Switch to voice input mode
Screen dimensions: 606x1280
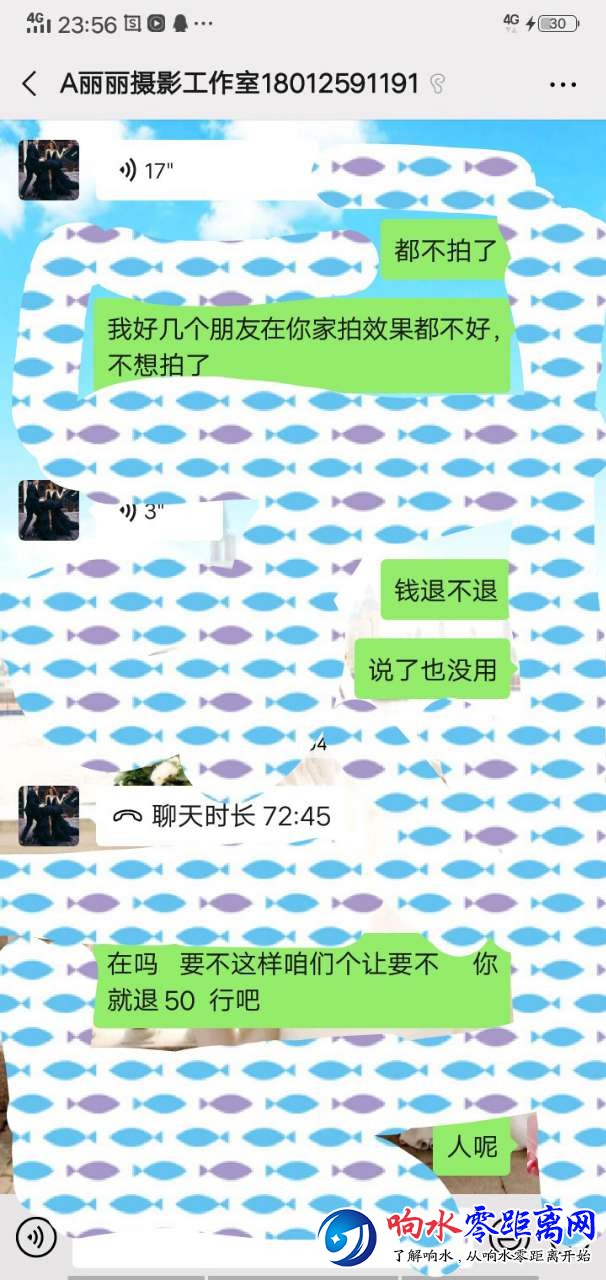[x=36, y=1238]
